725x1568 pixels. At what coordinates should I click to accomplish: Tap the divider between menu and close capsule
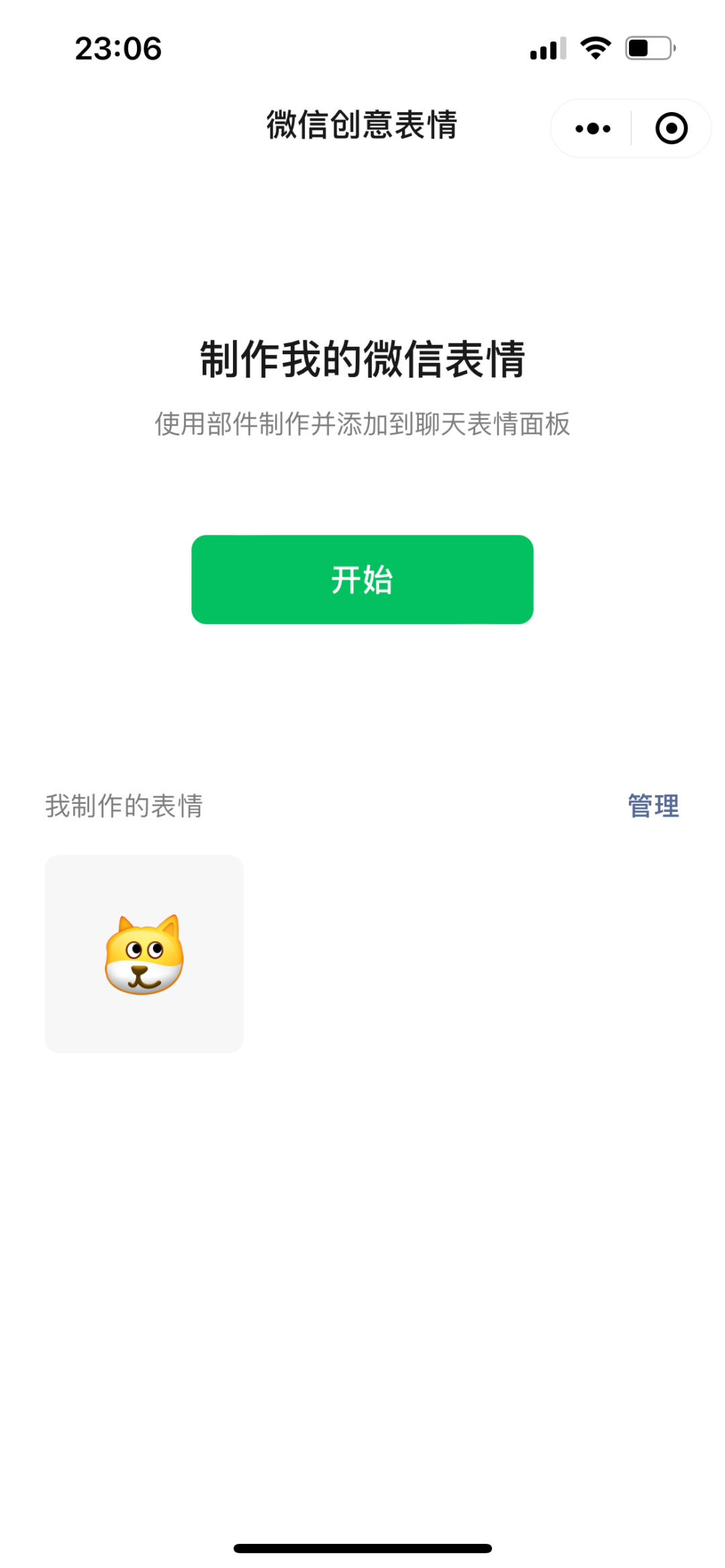[x=631, y=127]
